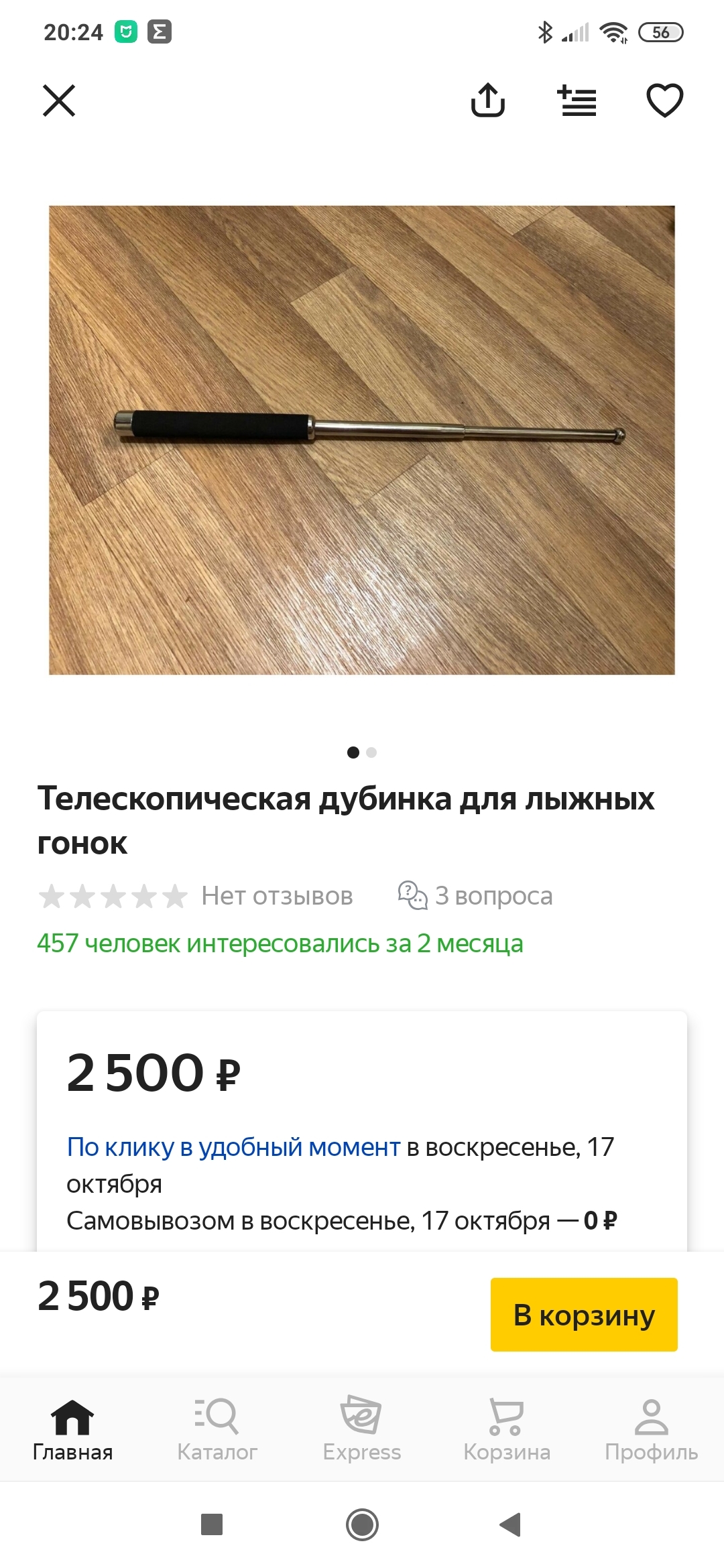Open 'По клику в удобный момент' delivery link
This screenshot has height=1568, width=724.
pos(233,1147)
